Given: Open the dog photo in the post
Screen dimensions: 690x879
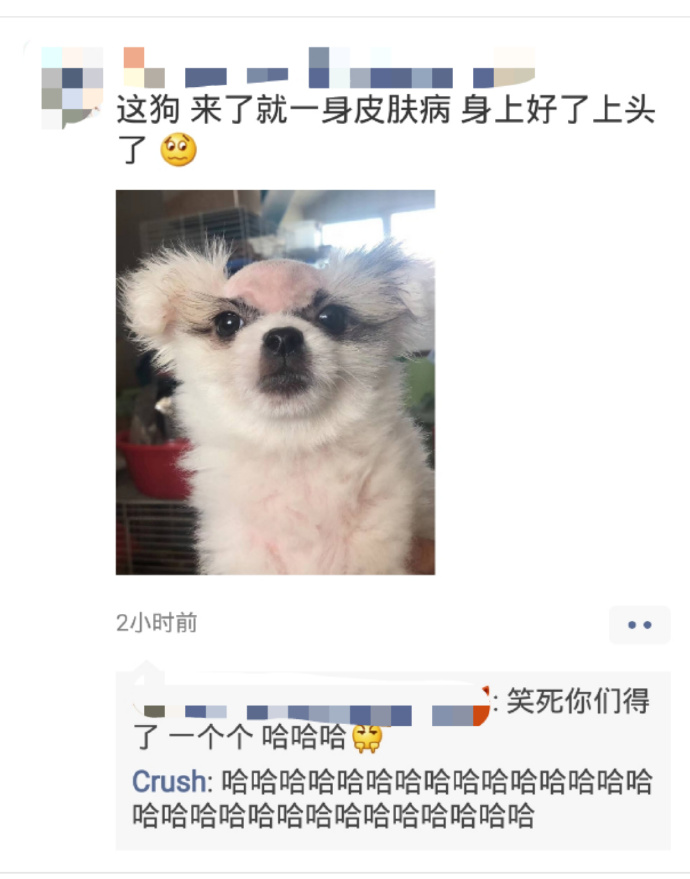Looking at the screenshot, I should point(275,382).
